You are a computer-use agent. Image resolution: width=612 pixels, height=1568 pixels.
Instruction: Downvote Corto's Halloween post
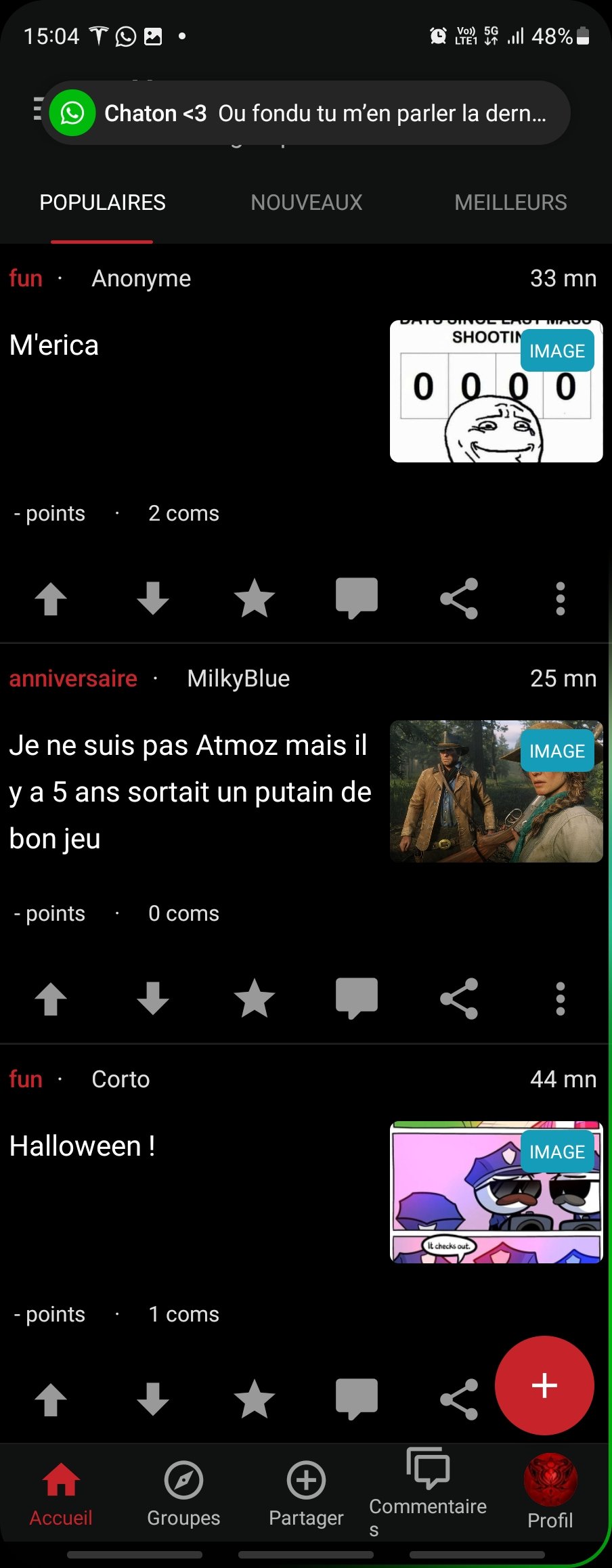(152, 1399)
